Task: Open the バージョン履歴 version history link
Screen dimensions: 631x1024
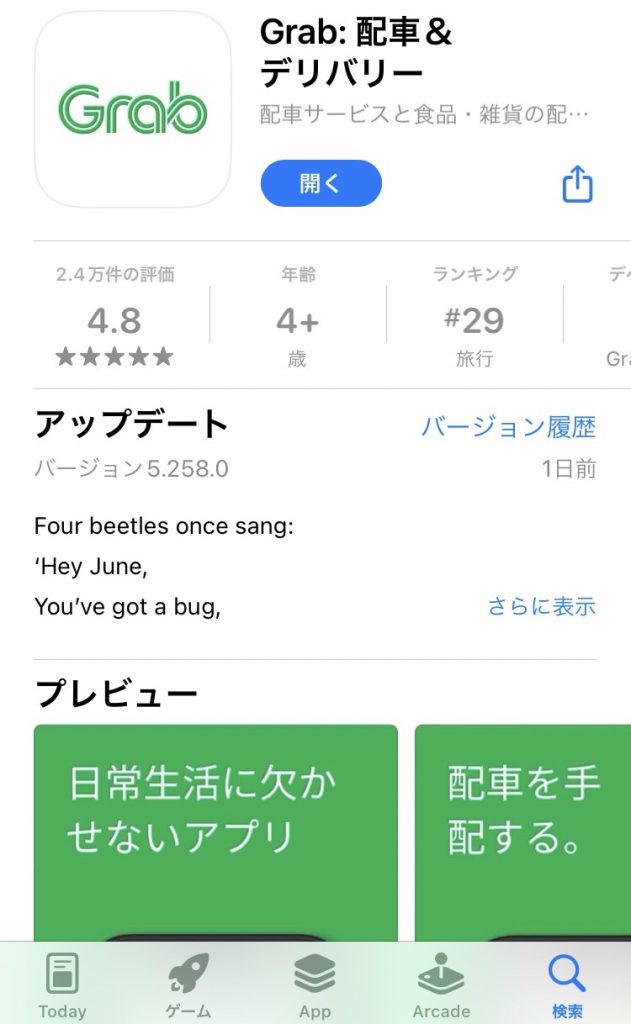Action: tap(508, 428)
